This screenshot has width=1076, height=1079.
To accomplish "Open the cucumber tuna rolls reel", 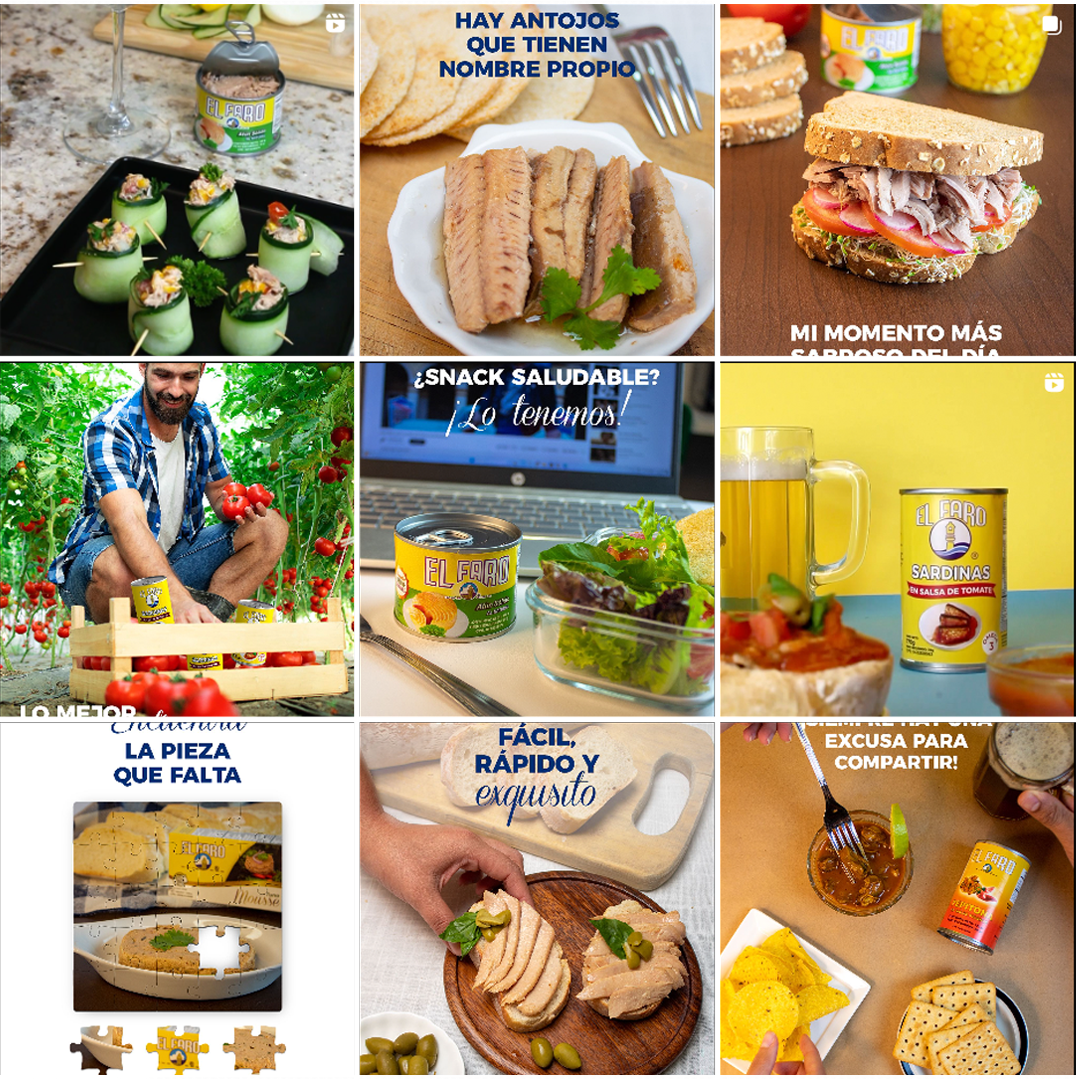I will pos(177,180).
